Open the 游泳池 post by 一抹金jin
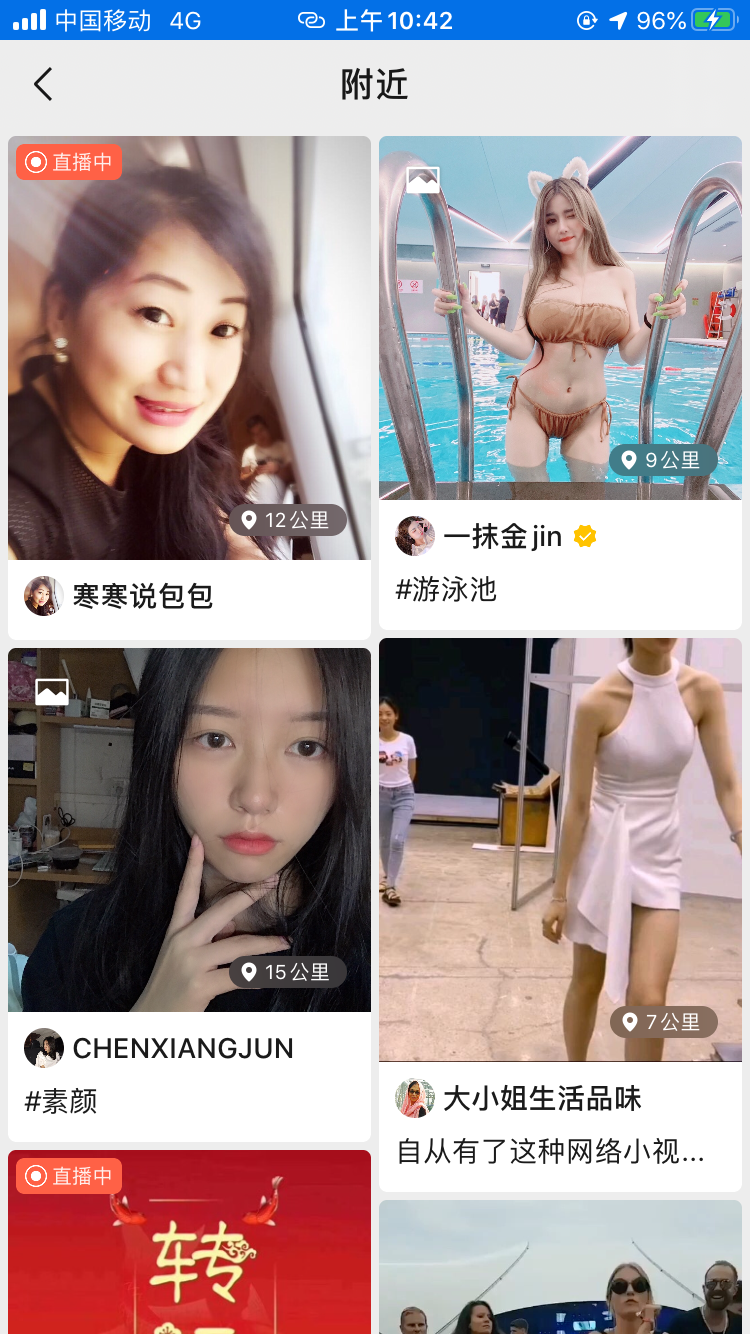Viewport: 750px width, 1334px height. pos(560,317)
